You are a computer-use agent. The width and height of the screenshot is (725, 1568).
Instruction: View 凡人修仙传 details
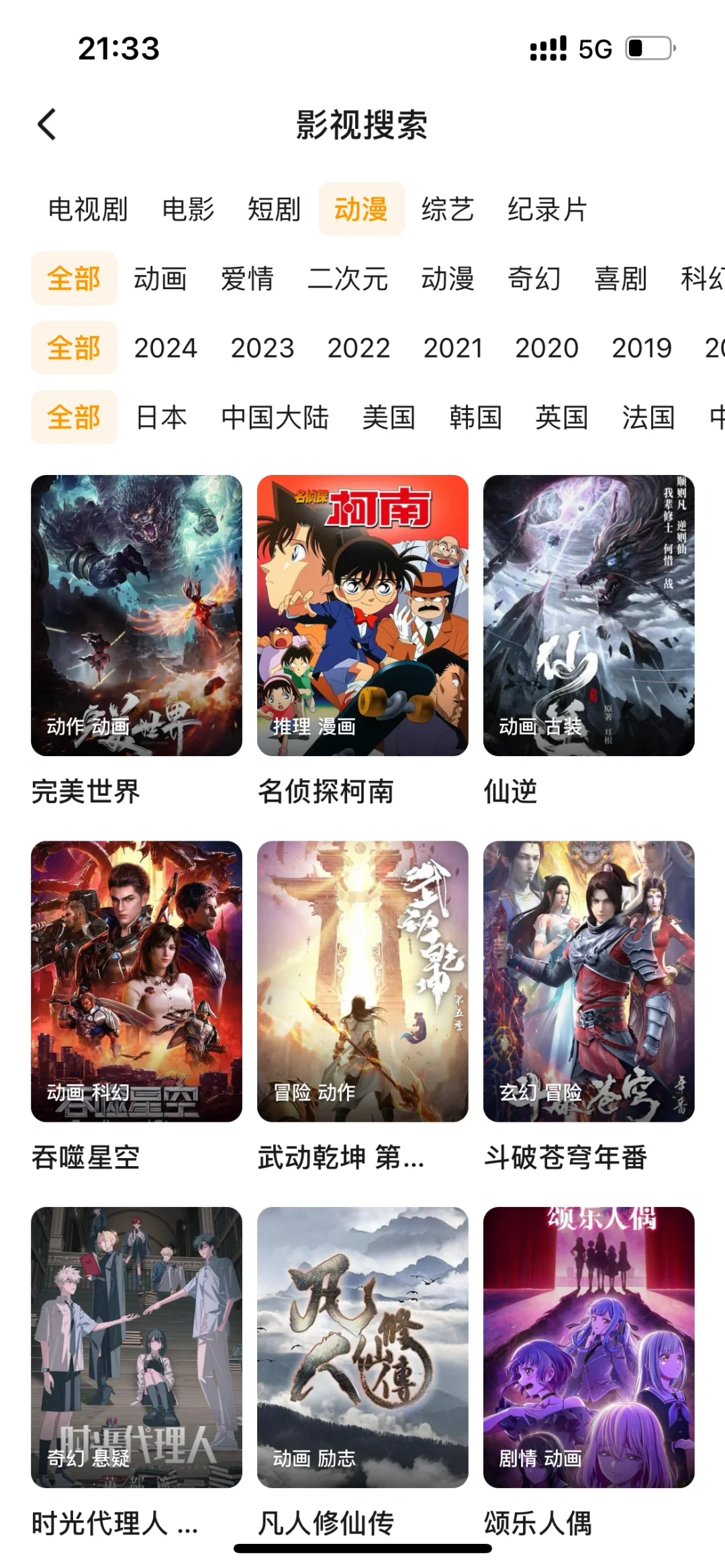(362, 1347)
